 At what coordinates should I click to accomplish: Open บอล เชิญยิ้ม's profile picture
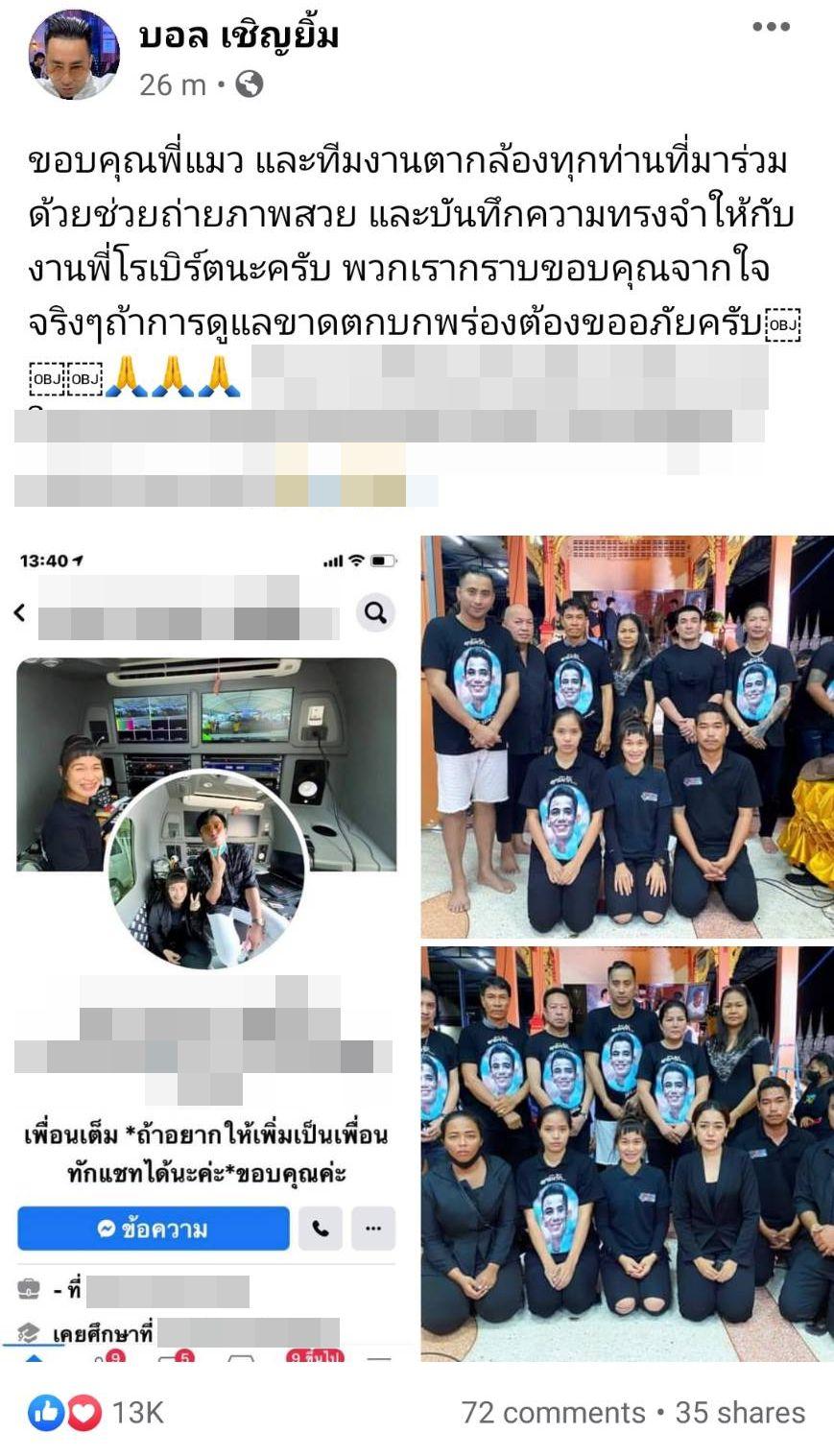click(74, 56)
